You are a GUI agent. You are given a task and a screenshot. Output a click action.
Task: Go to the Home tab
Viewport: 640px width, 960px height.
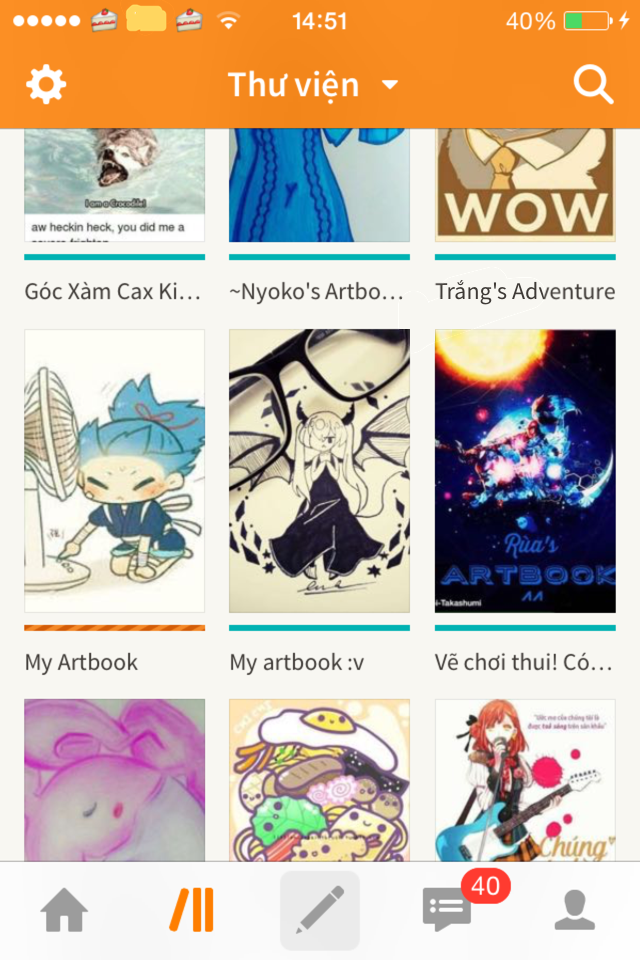tap(64, 911)
